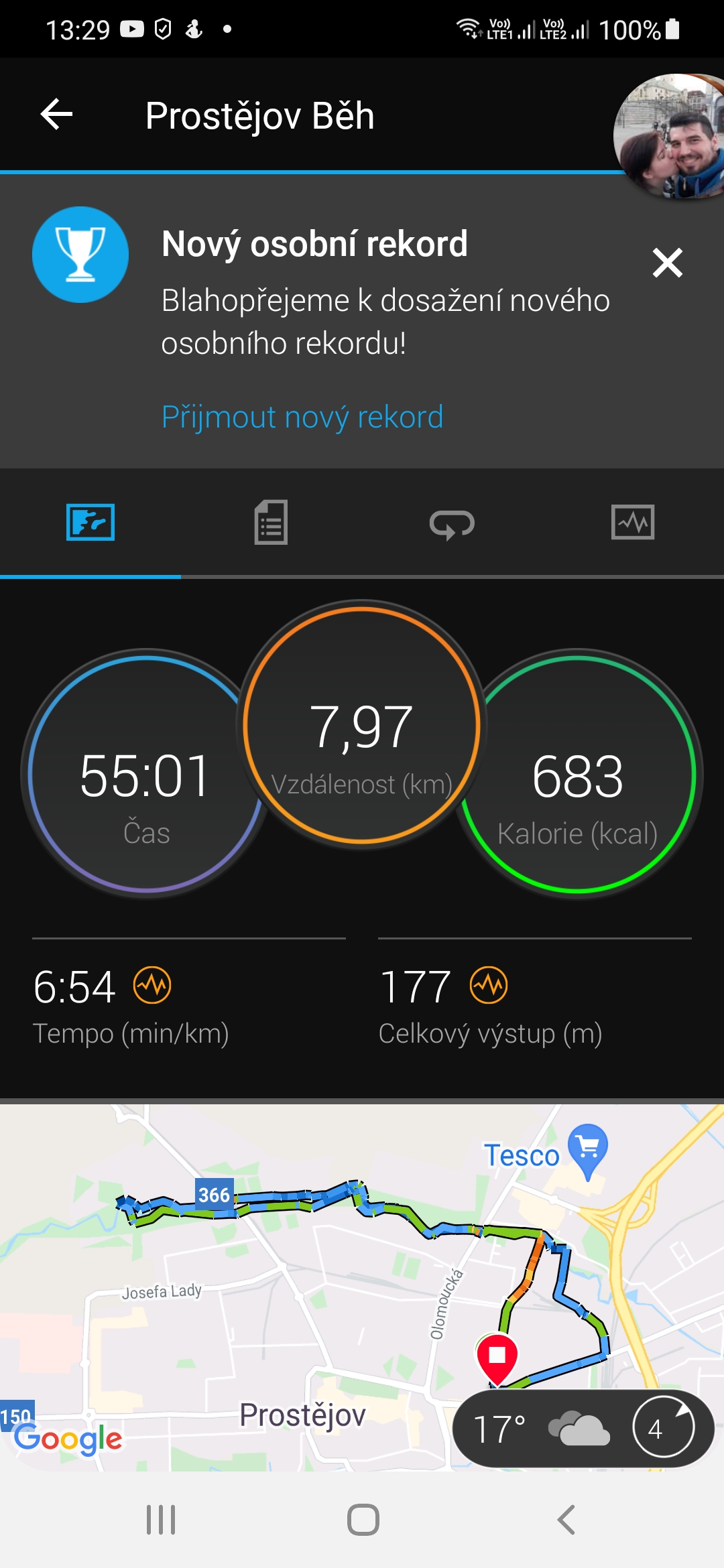Select the map overview tab
The width and height of the screenshot is (724, 1568).
[x=90, y=522]
